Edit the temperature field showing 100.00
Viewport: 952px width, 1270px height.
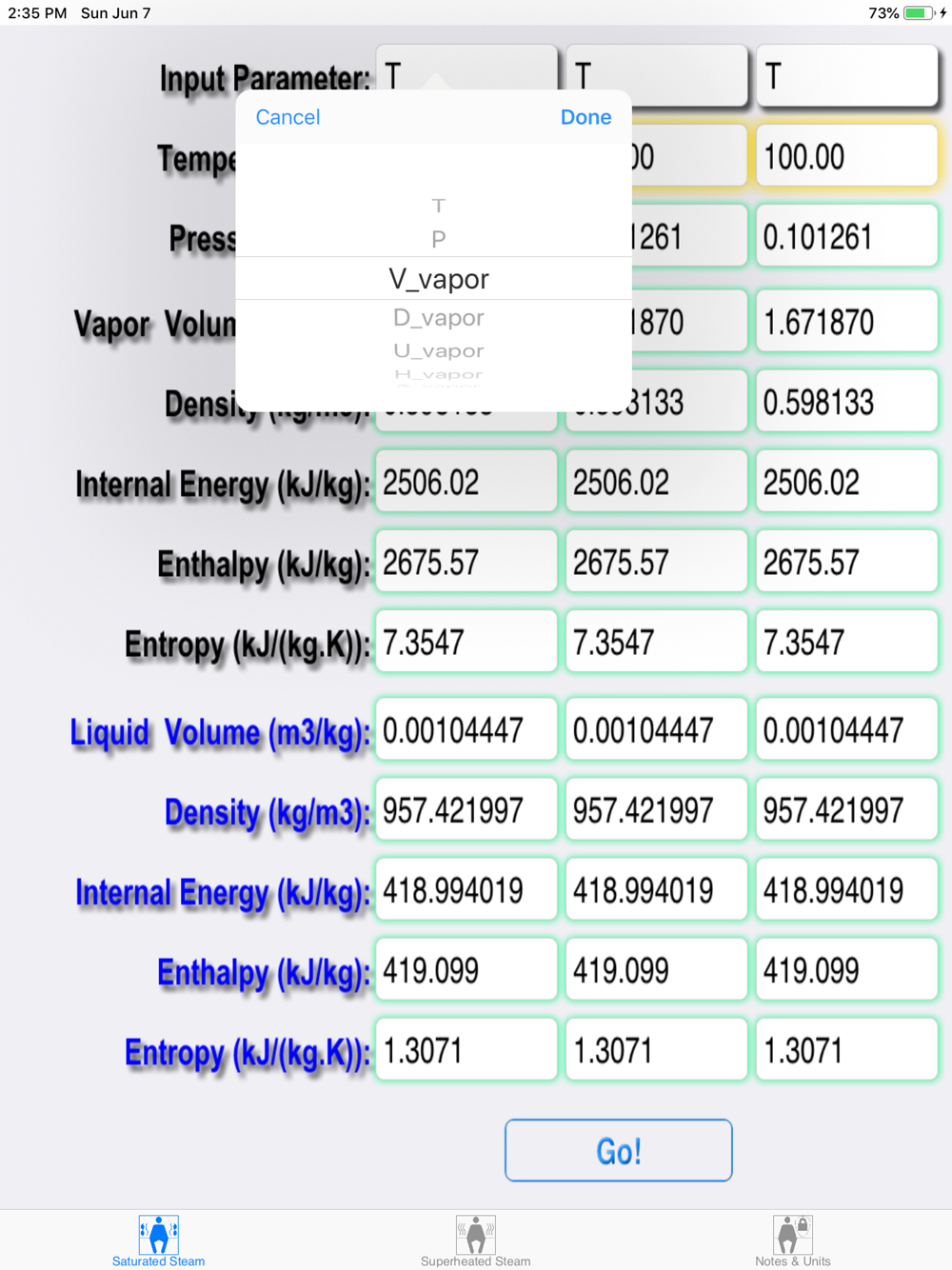[x=846, y=155]
